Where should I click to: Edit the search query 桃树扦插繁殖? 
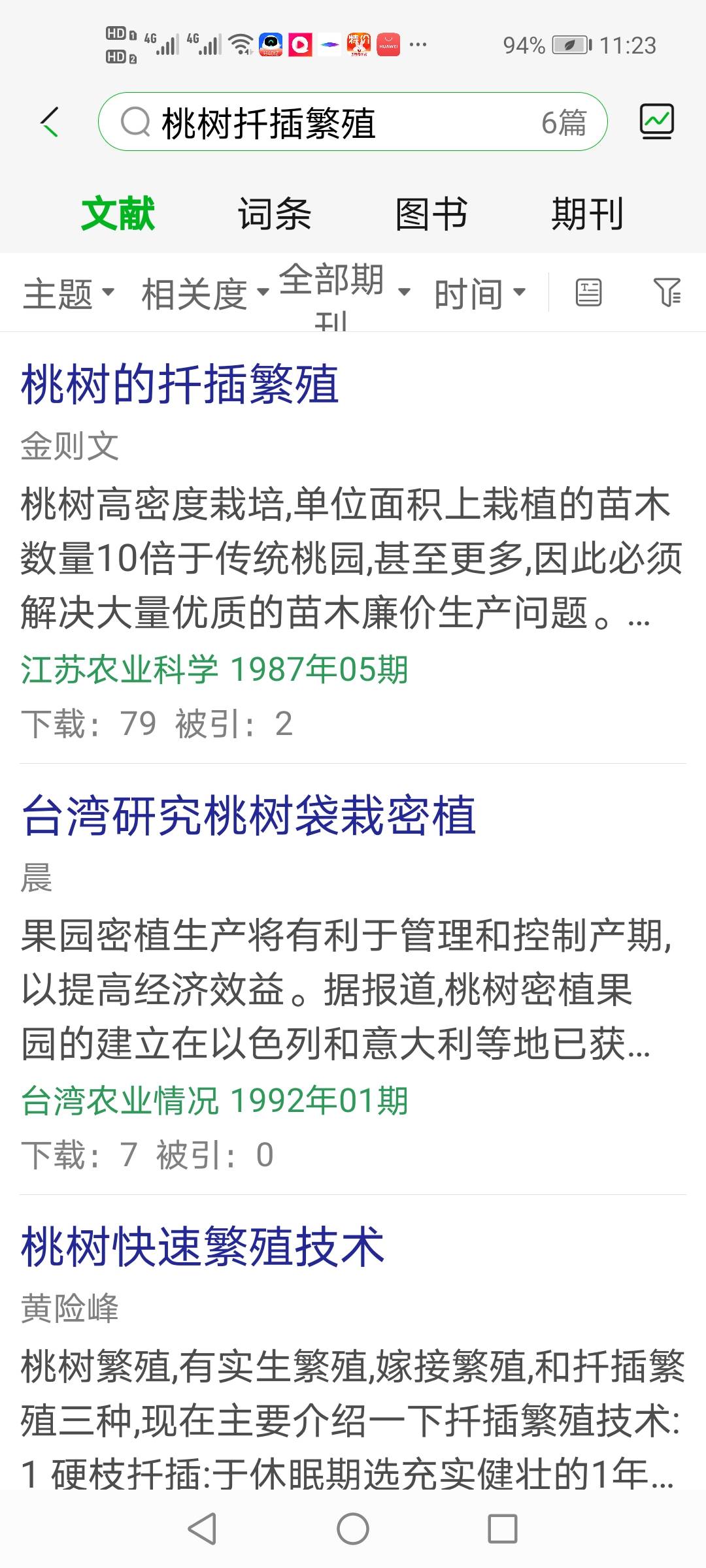(353, 122)
